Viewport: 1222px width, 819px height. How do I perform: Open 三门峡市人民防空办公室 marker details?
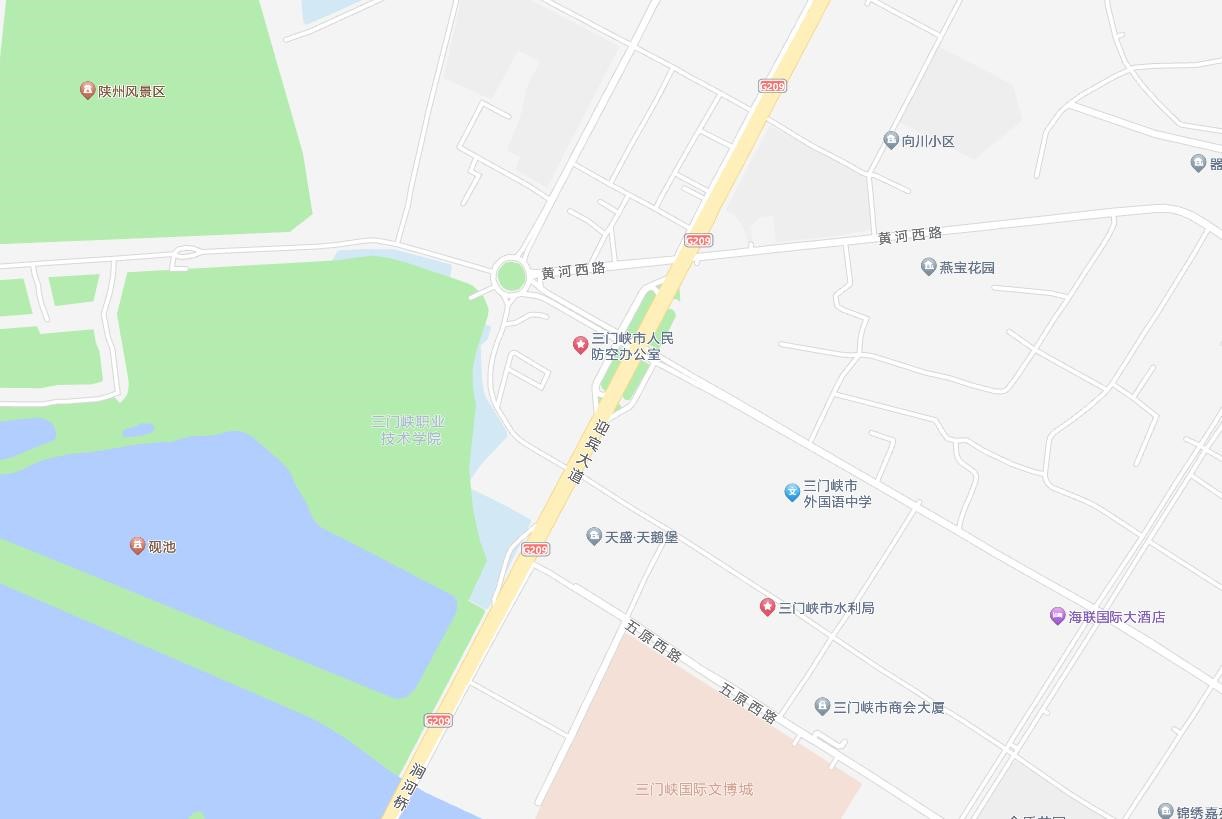(x=579, y=346)
